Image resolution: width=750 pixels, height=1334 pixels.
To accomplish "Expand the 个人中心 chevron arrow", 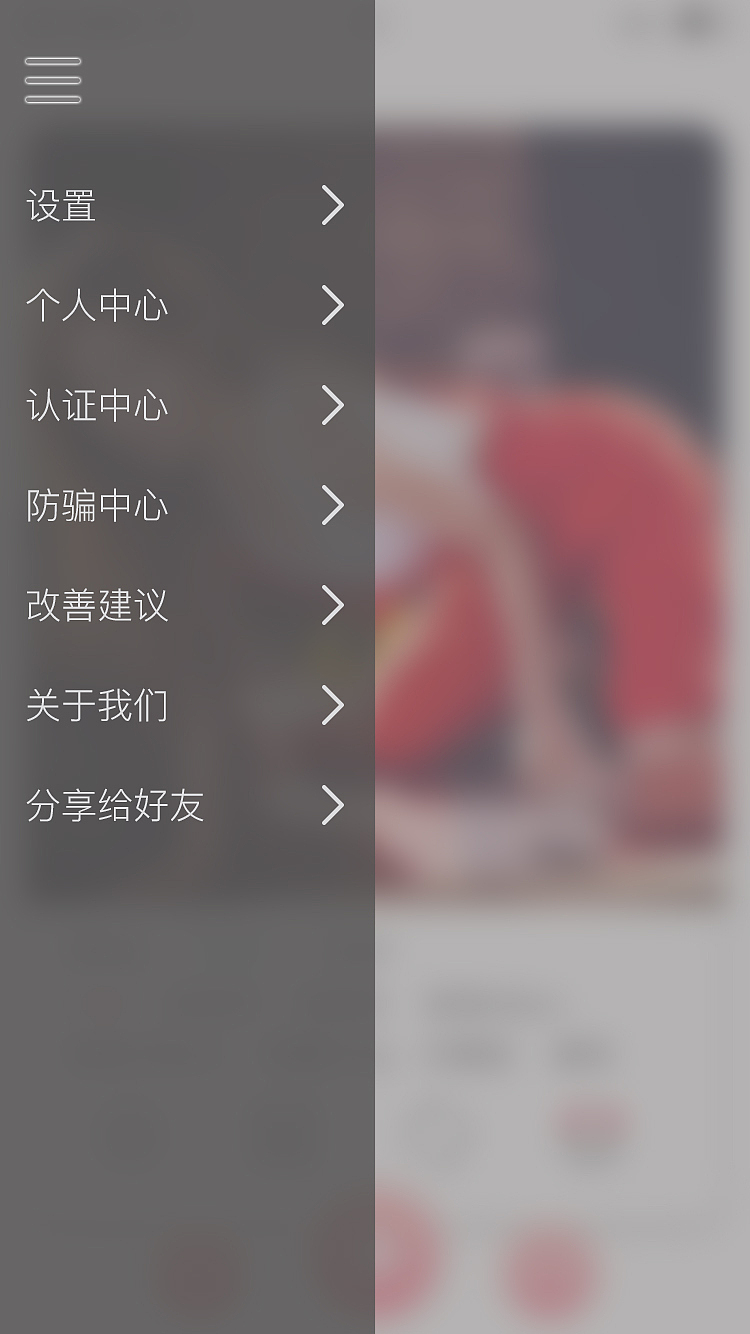I will (x=333, y=305).
